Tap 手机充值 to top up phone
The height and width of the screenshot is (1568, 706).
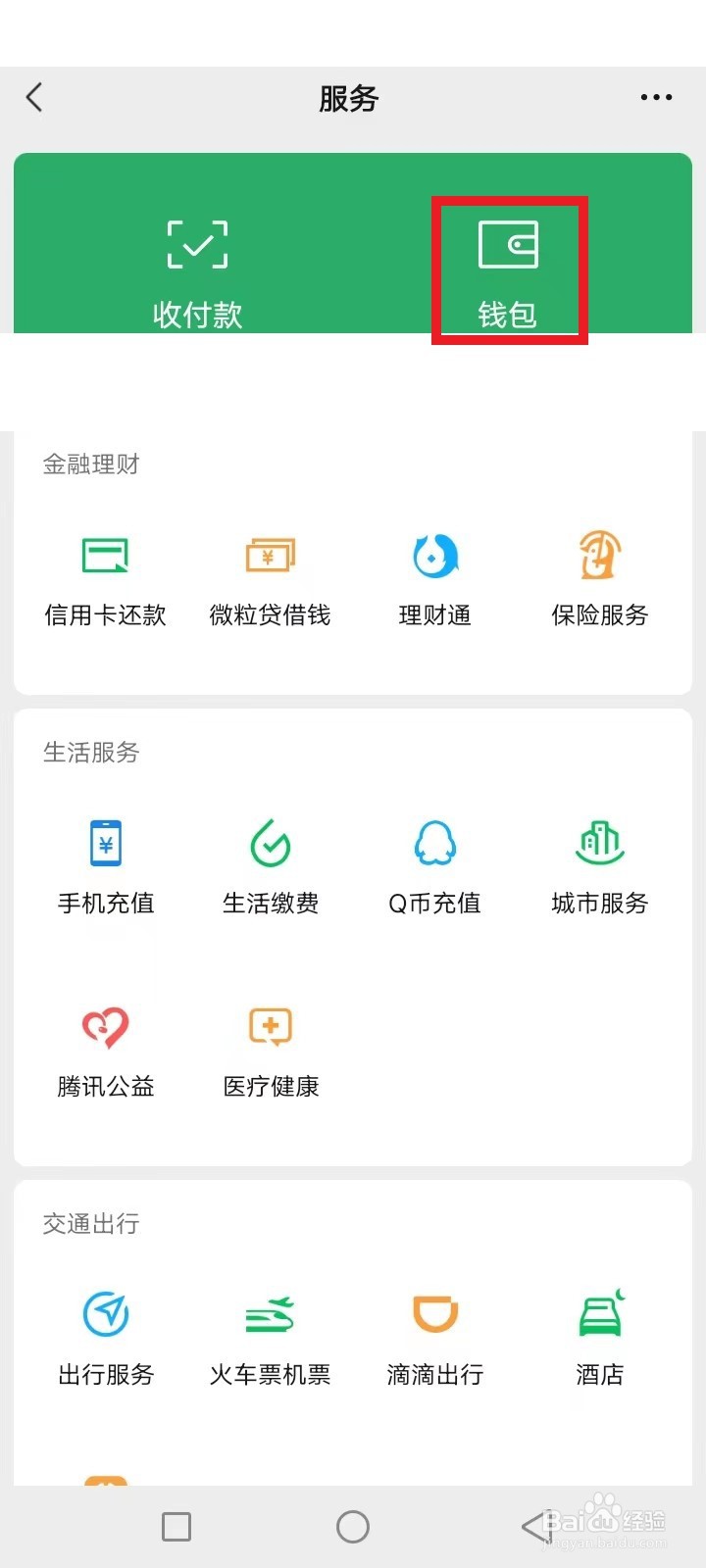106,868
